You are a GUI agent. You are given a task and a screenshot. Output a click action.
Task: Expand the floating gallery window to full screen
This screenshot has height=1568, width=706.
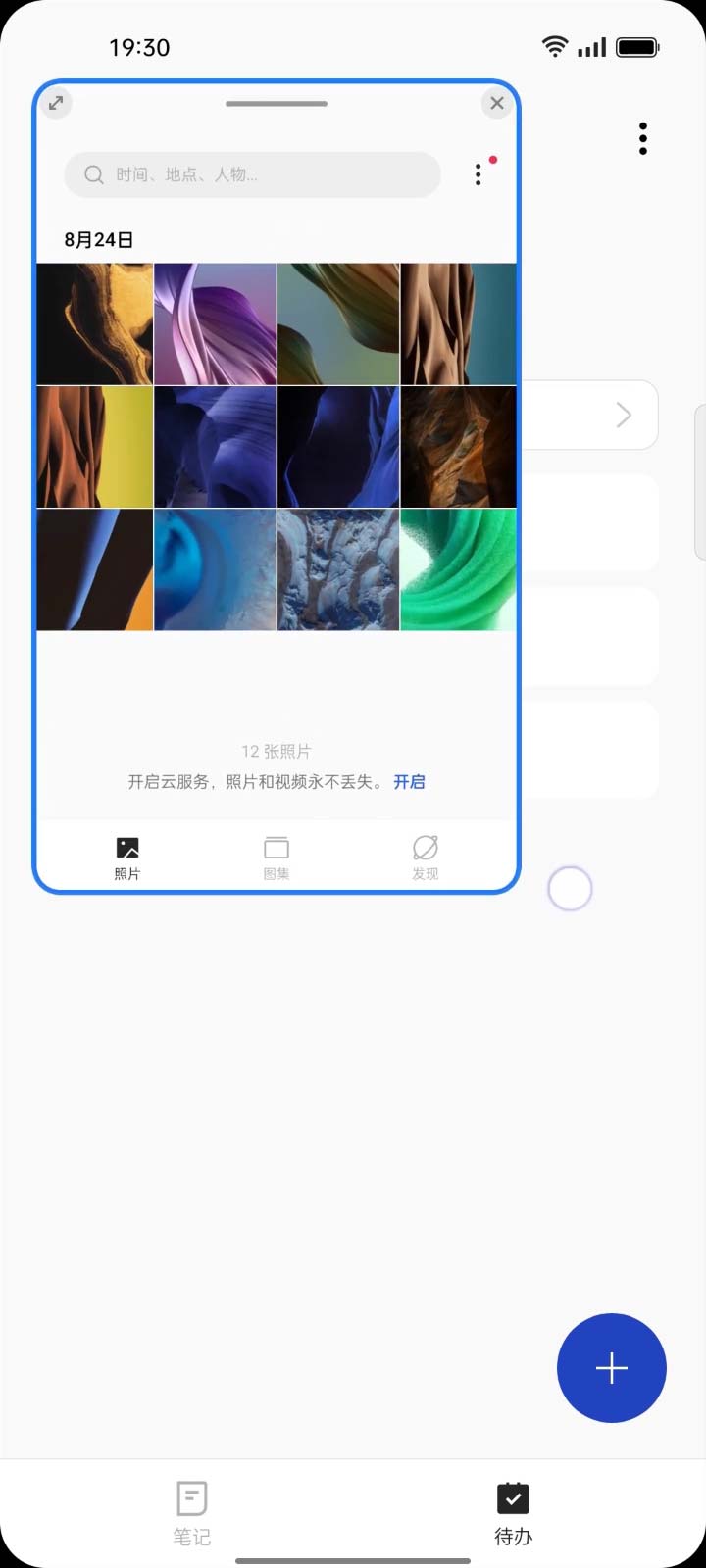[57, 103]
